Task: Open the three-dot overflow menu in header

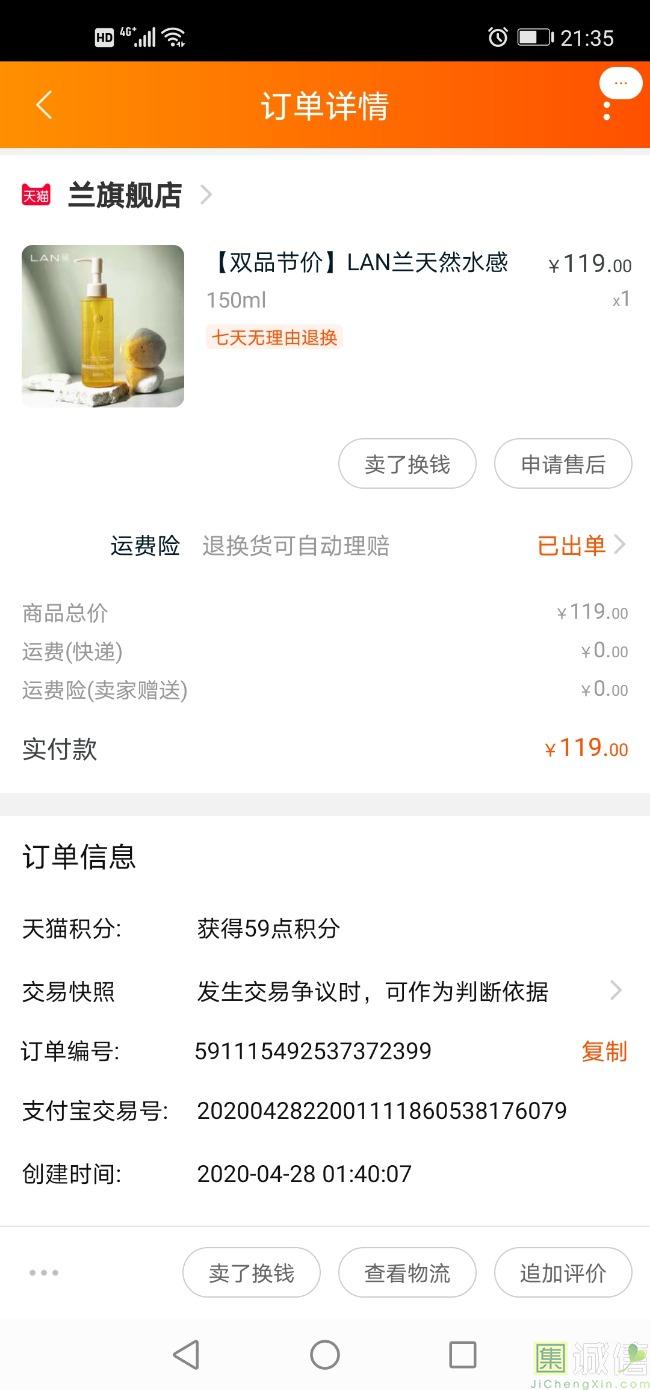Action: tap(606, 107)
